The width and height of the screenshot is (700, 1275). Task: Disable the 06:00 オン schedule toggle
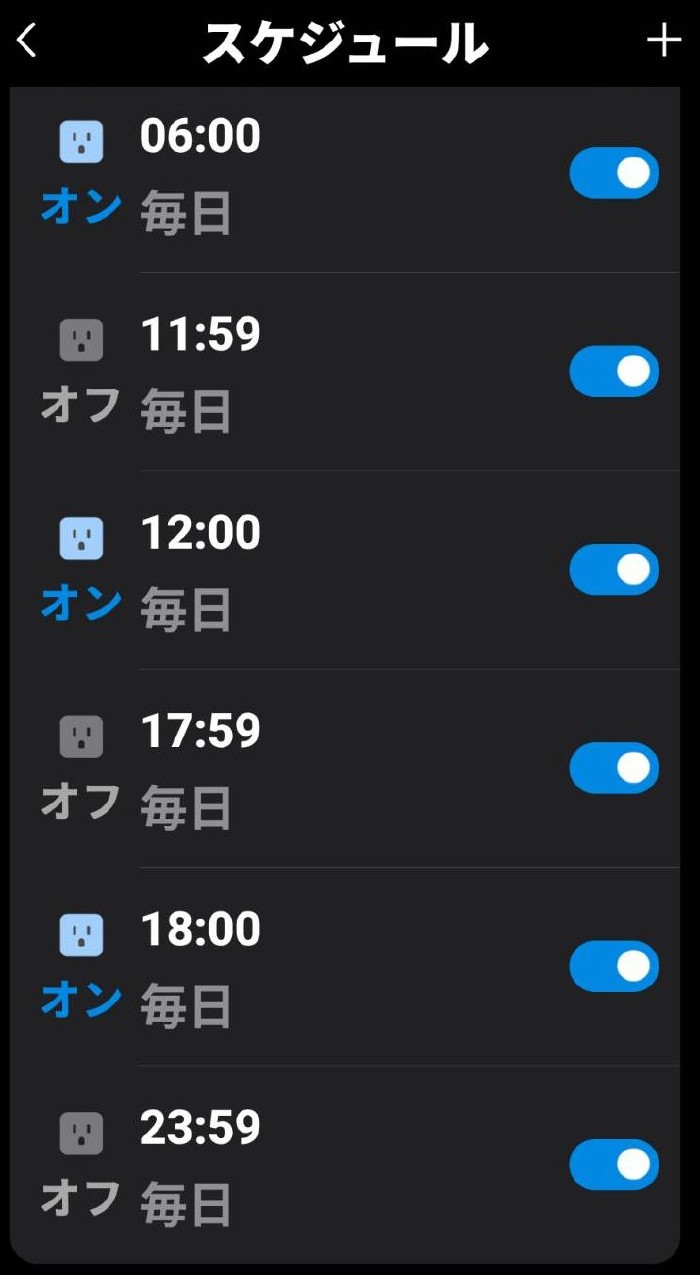click(x=614, y=173)
